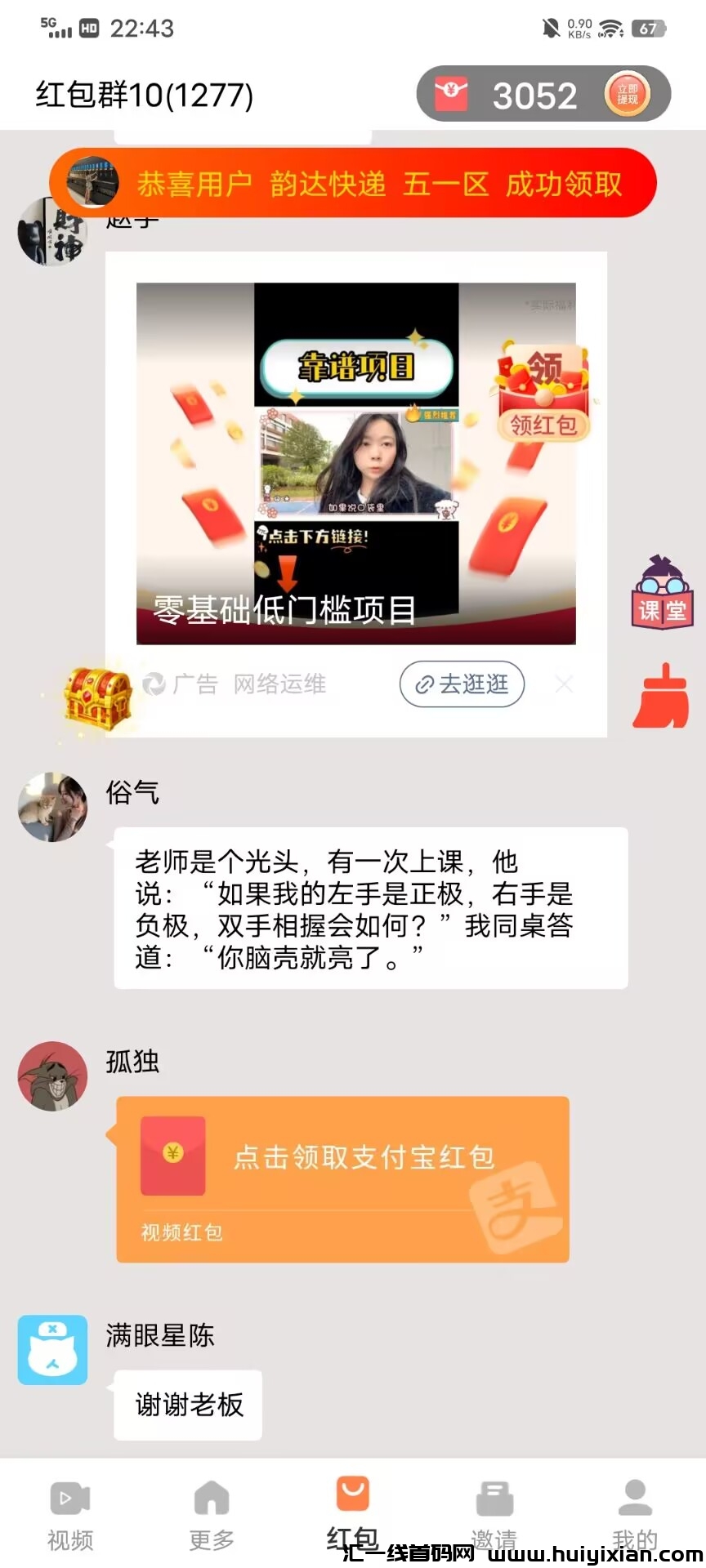Dismiss the 网络运维 ad
Screen dimensions: 706x1568
564,684
